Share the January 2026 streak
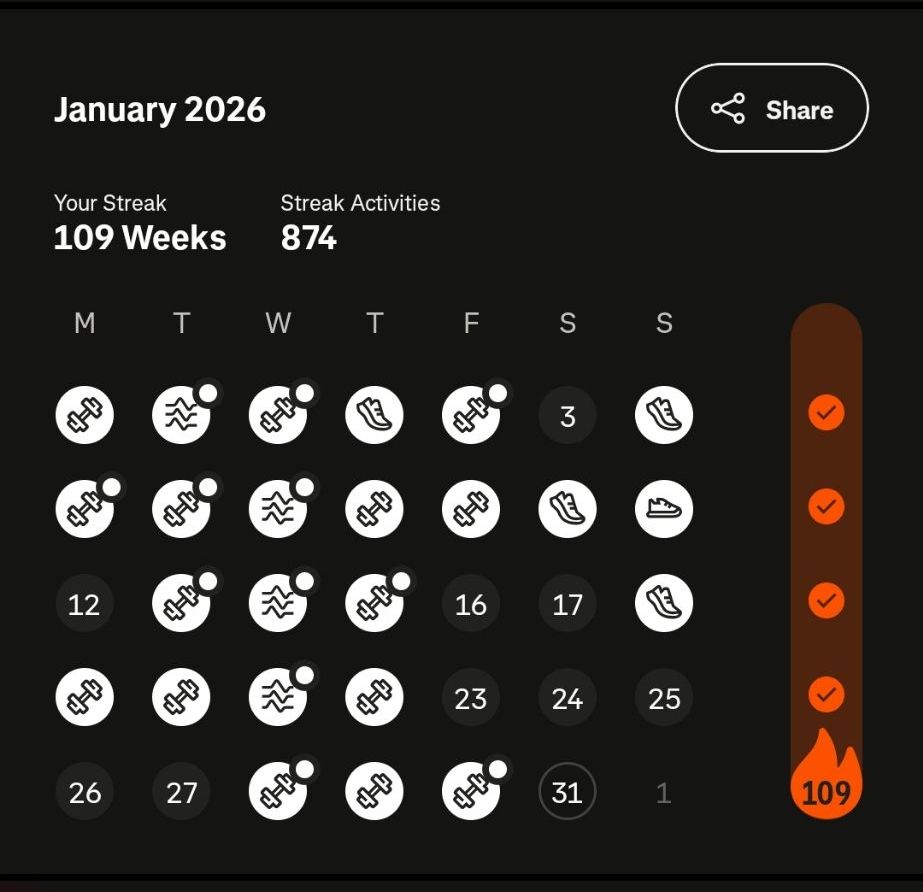 pyautogui.click(x=772, y=108)
